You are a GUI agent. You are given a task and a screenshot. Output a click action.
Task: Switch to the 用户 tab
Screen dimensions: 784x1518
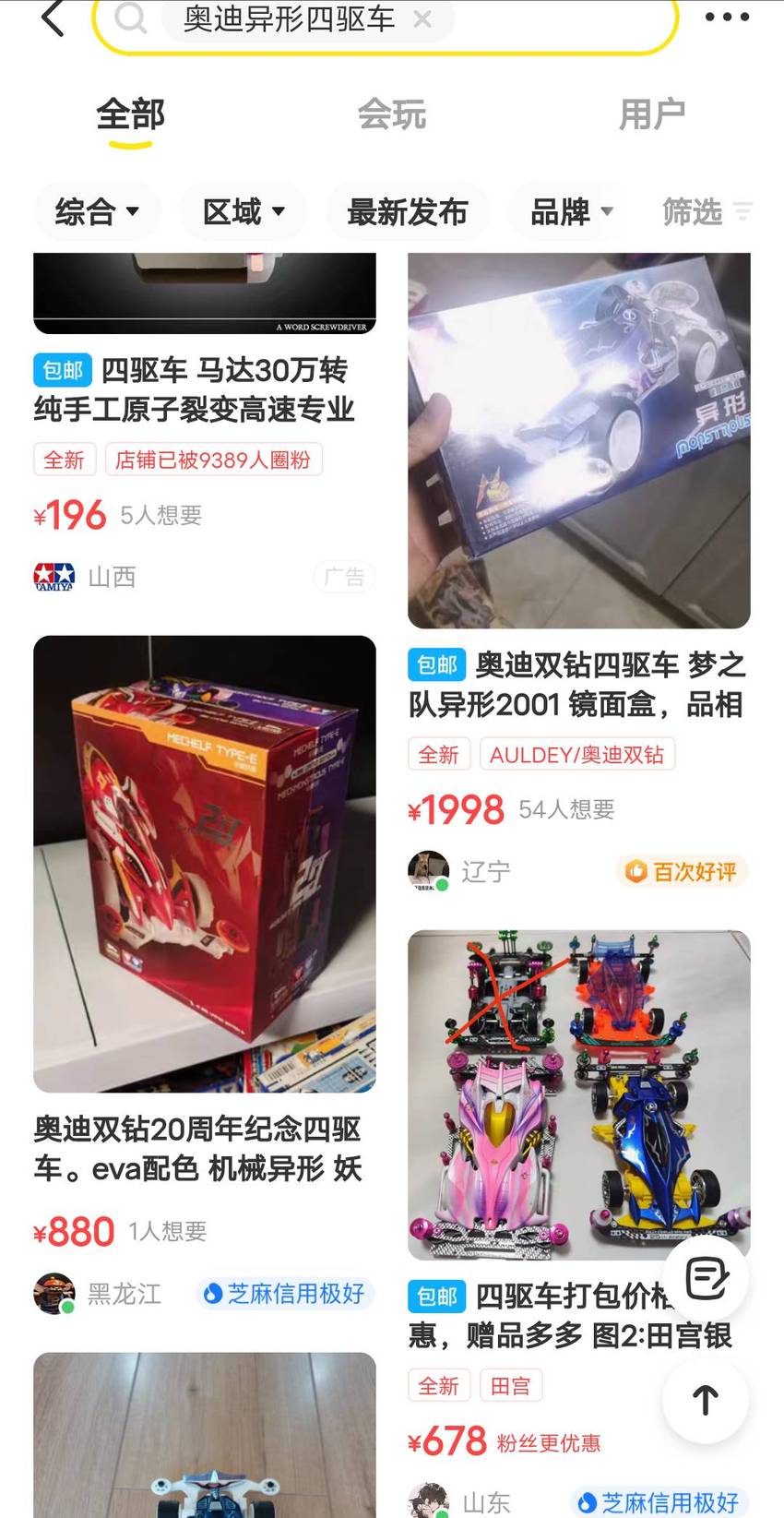[652, 114]
